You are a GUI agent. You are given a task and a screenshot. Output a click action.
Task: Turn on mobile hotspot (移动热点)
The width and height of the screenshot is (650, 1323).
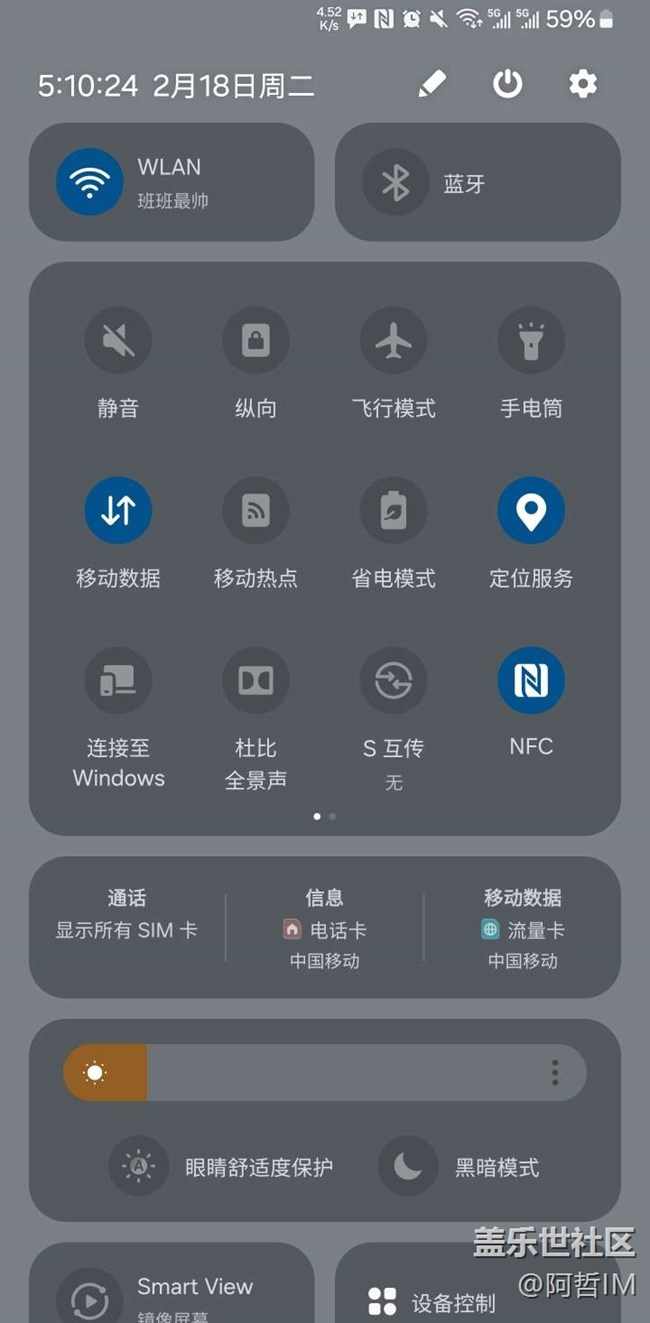(x=256, y=511)
